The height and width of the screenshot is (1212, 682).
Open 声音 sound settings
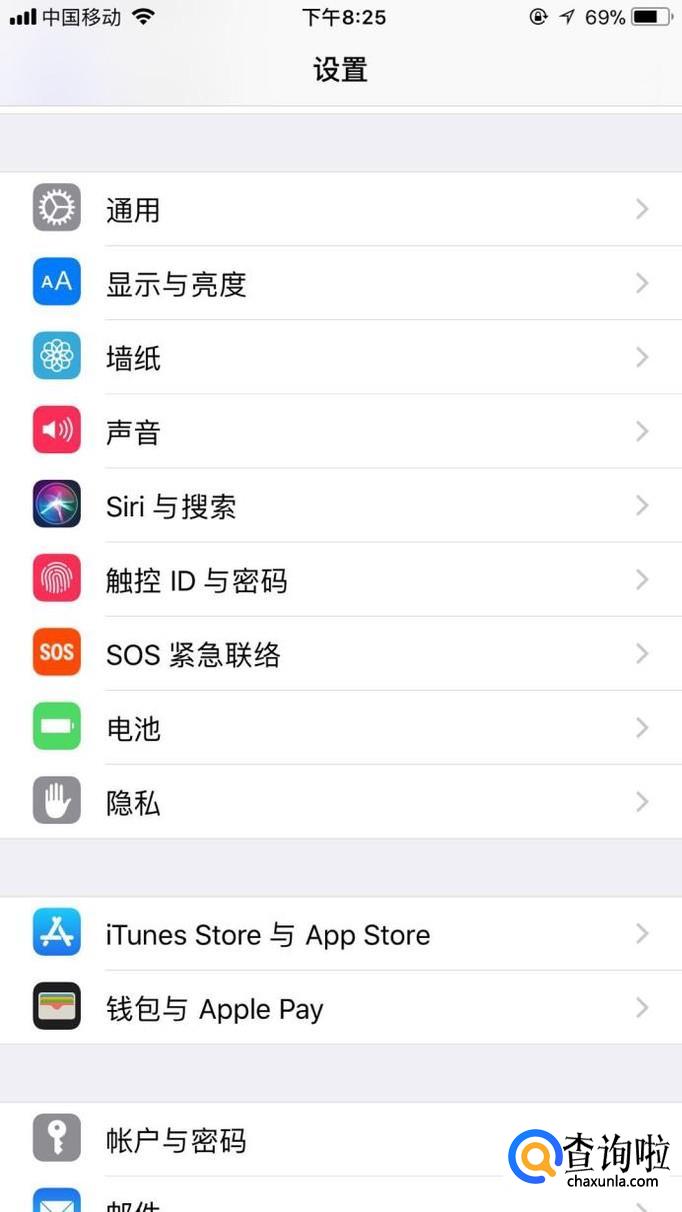pyautogui.click(x=340, y=432)
